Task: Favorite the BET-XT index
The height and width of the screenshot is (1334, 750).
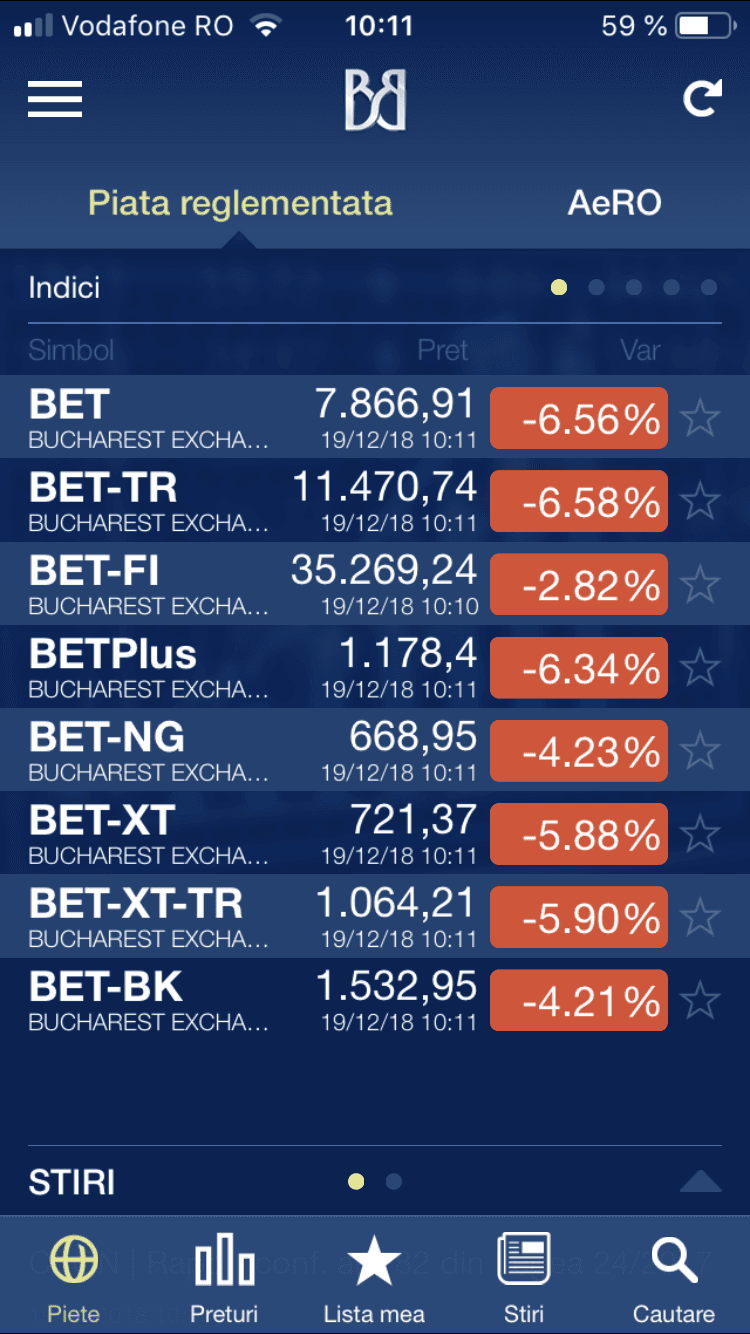Action: tap(700, 833)
